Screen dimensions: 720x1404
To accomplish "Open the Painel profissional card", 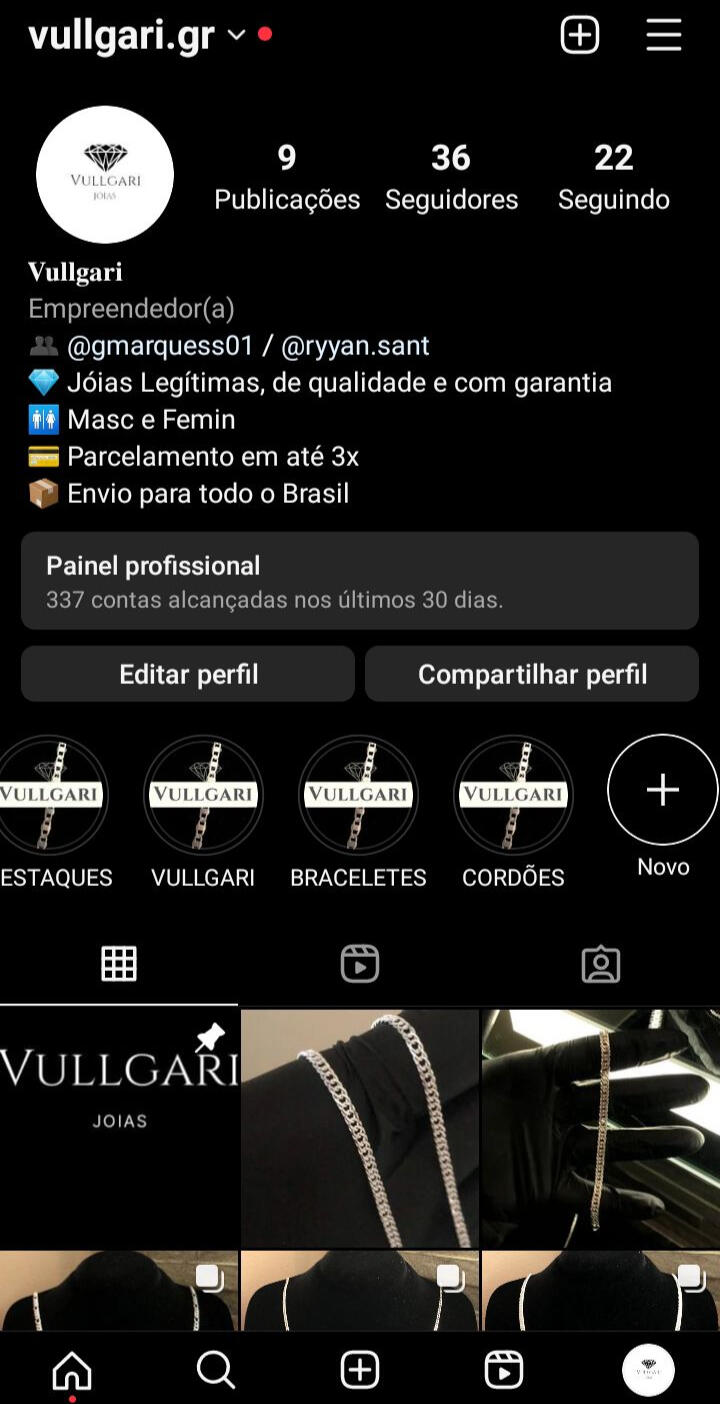I will point(360,581).
